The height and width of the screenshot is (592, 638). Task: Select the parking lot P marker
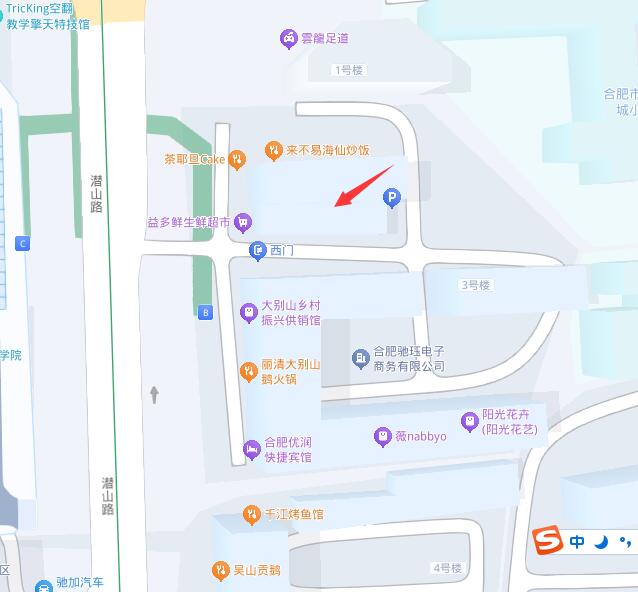(393, 199)
